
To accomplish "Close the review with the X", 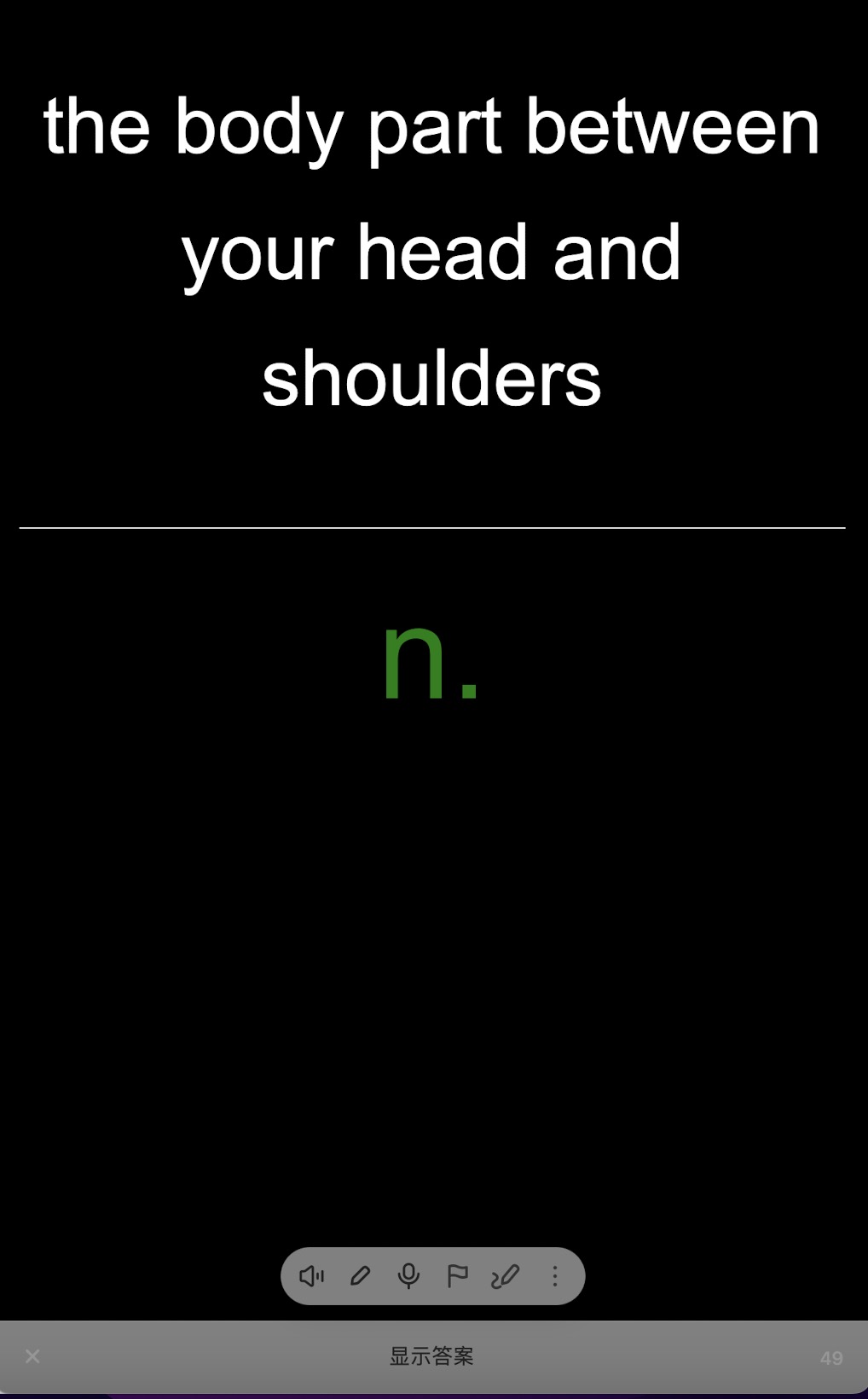I will point(32,1355).
